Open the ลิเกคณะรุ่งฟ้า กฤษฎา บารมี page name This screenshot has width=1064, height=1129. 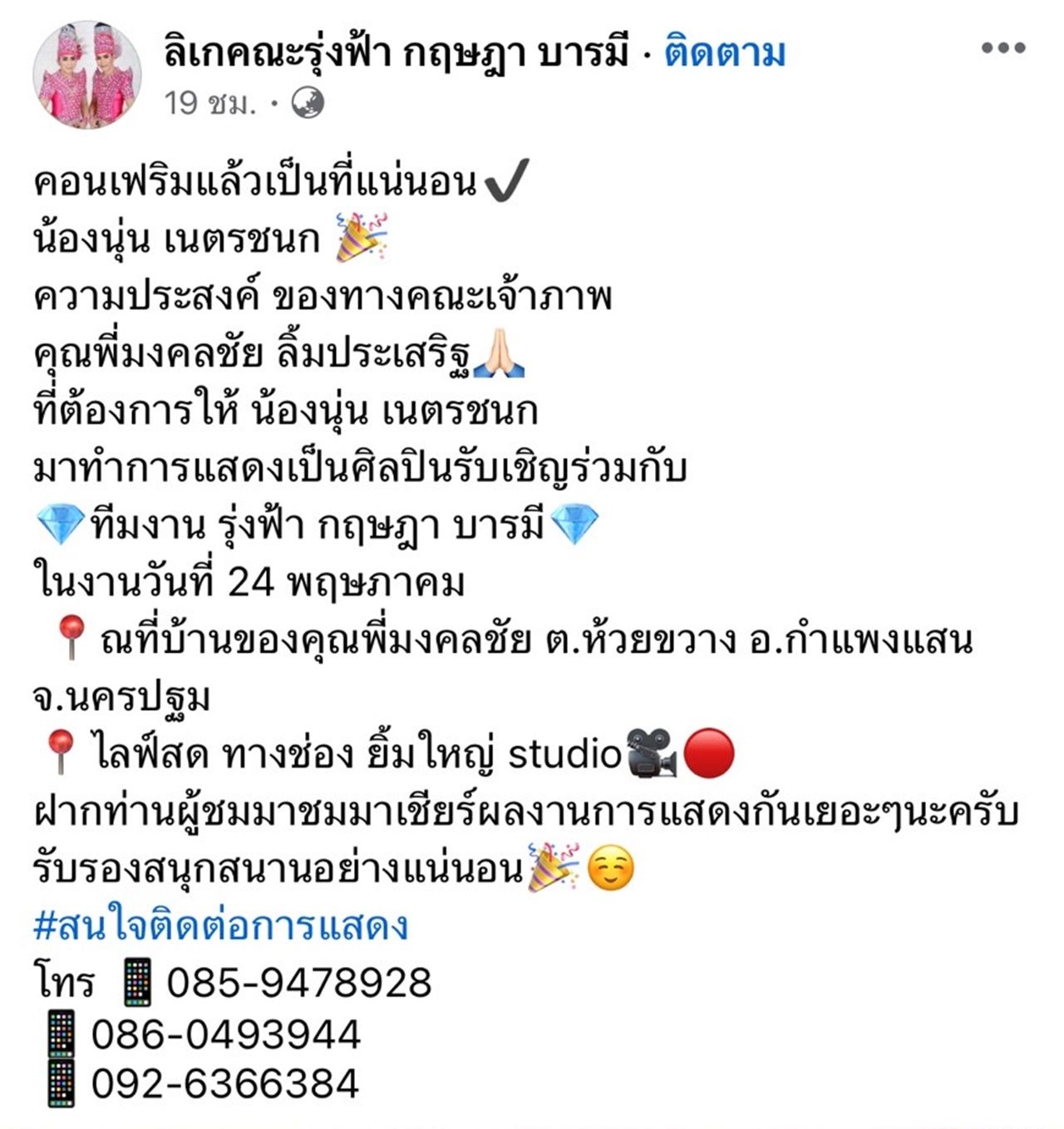coord(396,54)
